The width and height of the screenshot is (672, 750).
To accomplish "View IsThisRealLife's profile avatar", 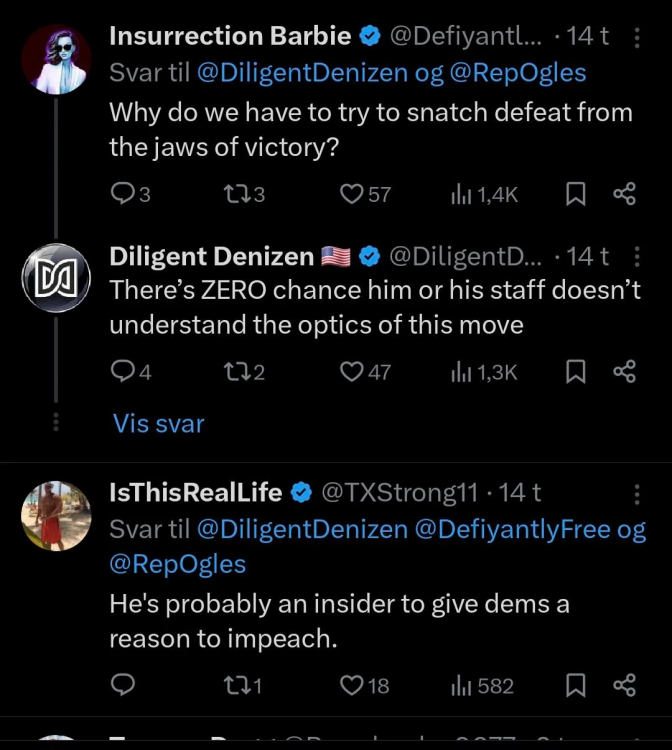I will click(56, 515).
